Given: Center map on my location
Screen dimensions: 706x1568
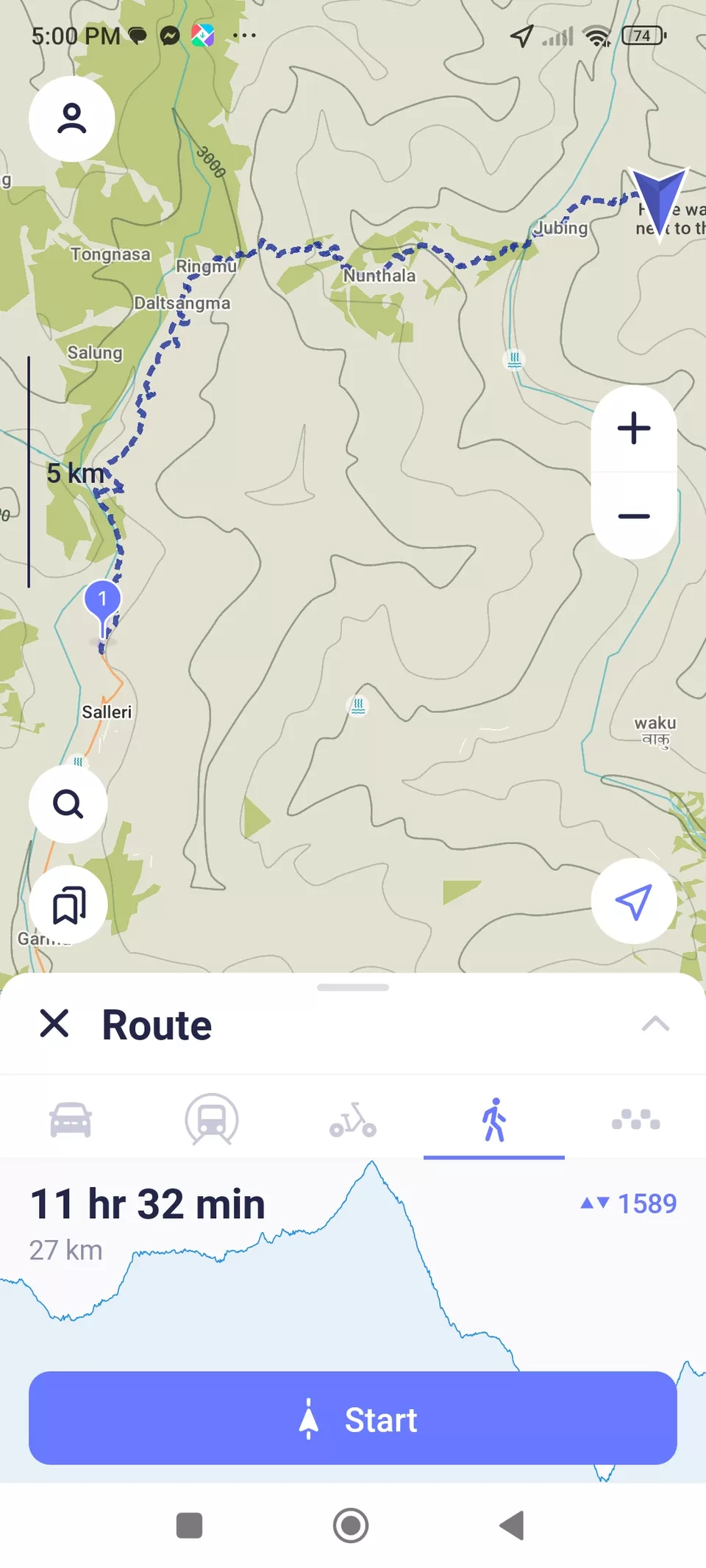Looking at the screenshot, I should [x=633, y=901].
